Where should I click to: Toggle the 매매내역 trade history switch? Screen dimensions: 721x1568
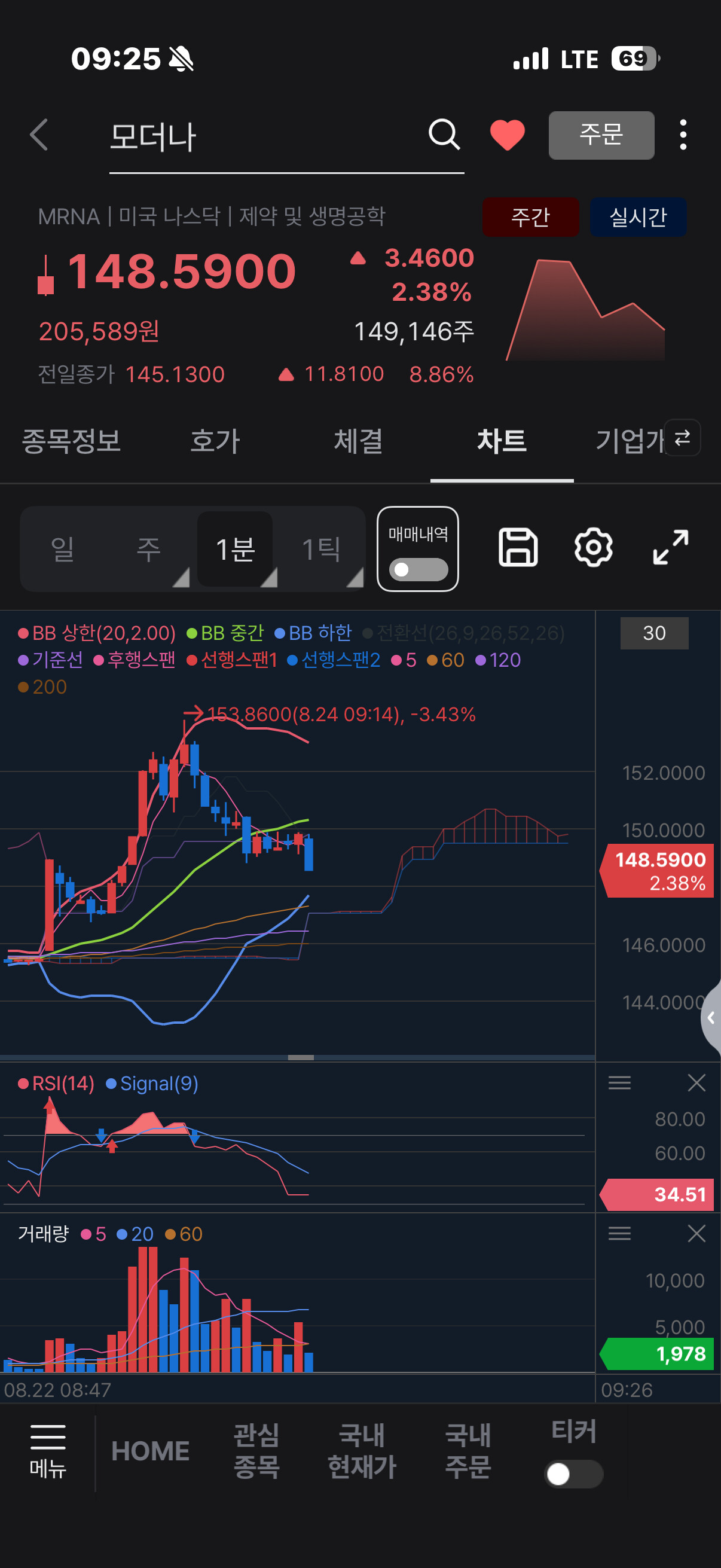(x=418, y=570)
